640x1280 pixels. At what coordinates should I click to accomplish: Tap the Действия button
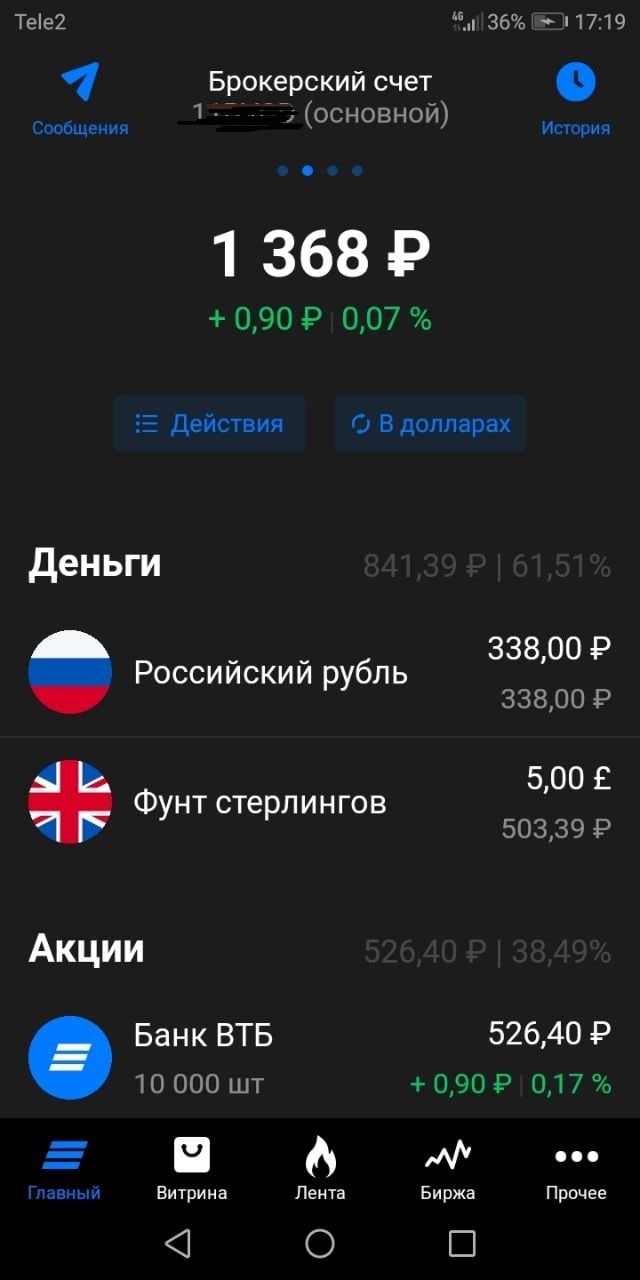pos(209,423)
